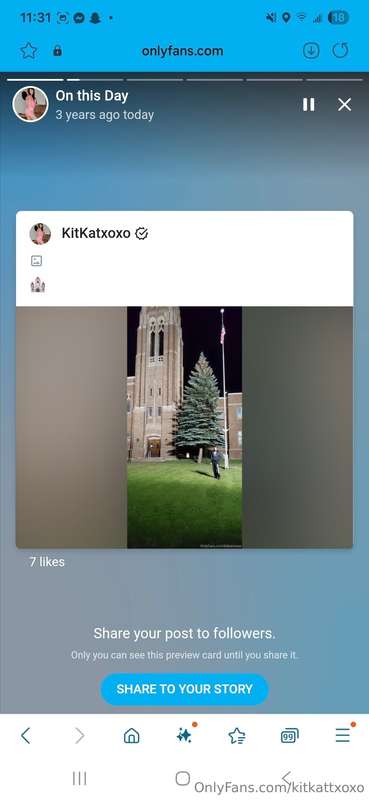Open the browser AI sparkle feature
369x800 pixels.
[184, 735]
